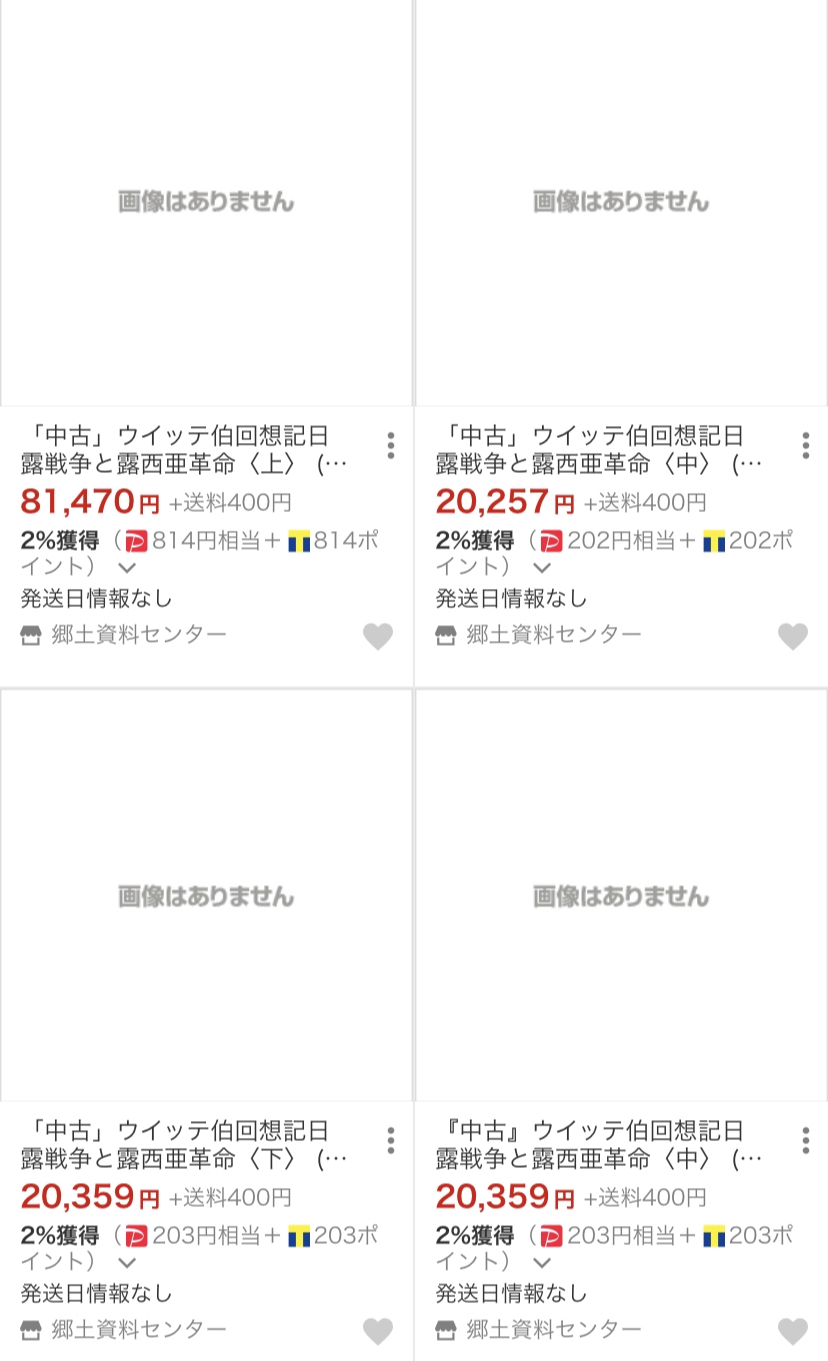
Task: Expand the 814円相当 points details
Action: [127, 567]
